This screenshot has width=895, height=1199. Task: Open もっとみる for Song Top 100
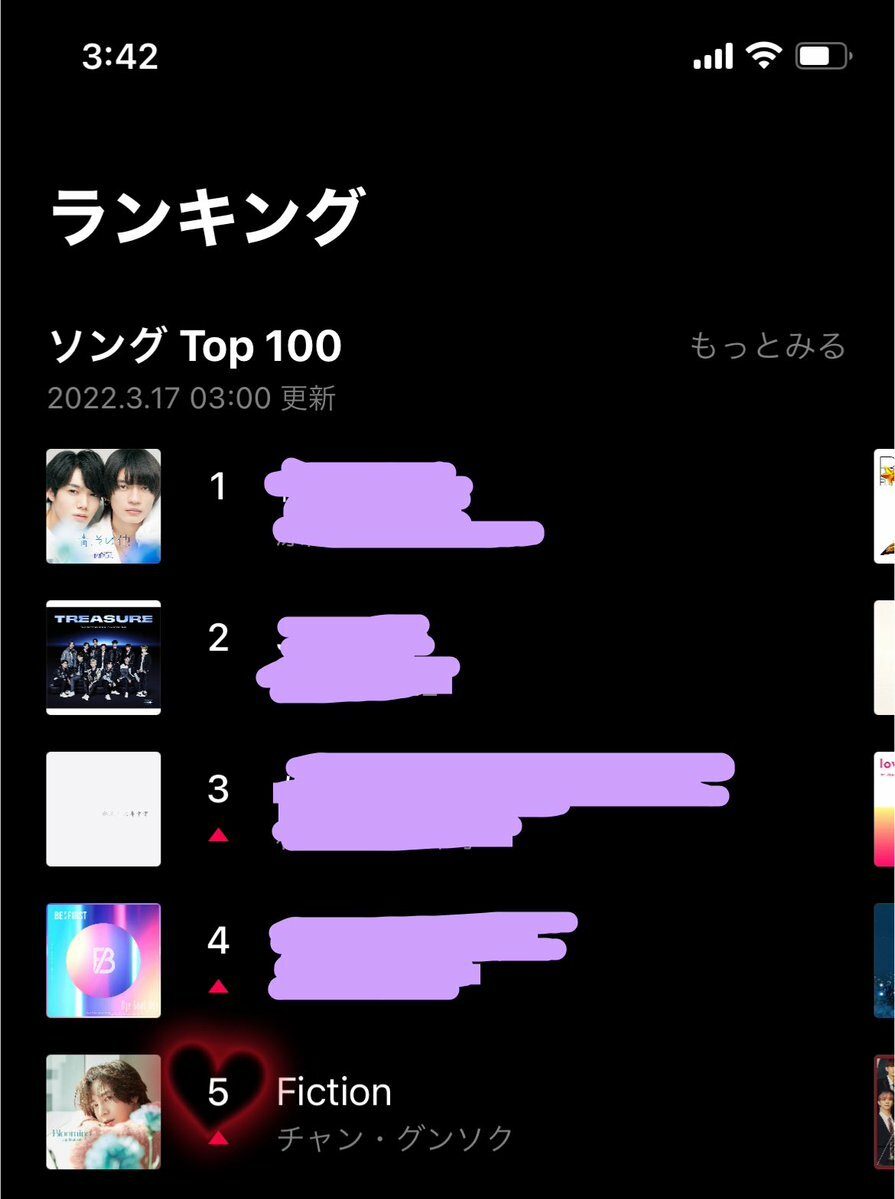pos(767,347)
